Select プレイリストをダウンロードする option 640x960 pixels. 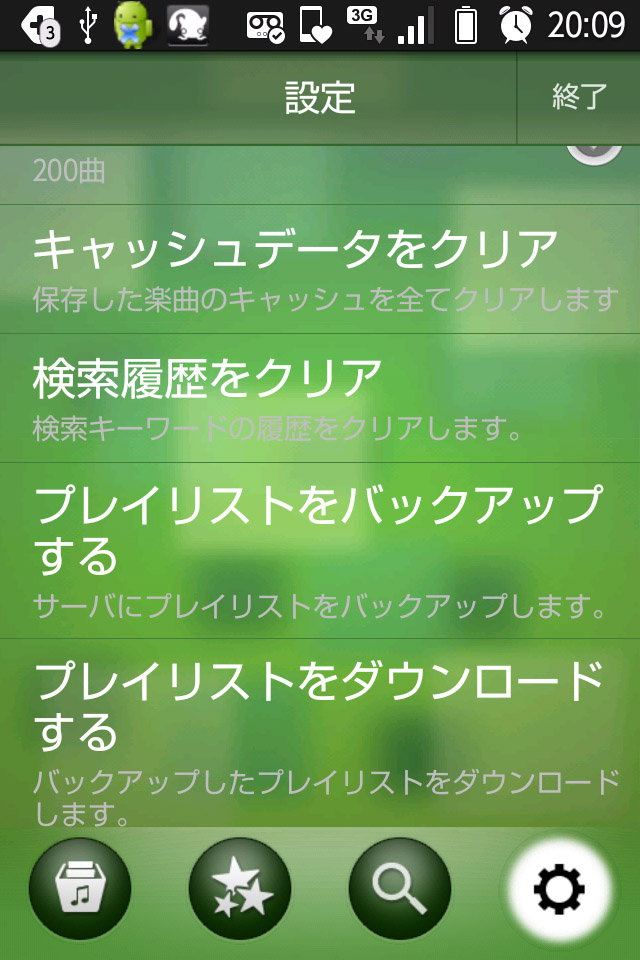320,735
